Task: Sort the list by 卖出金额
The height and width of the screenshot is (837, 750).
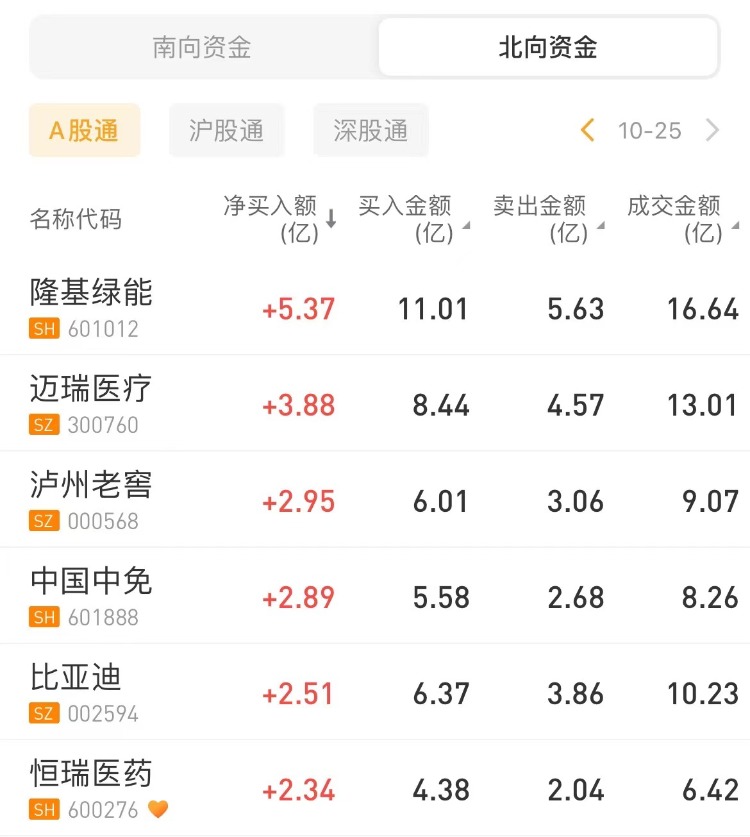Action: pos(546,219)
